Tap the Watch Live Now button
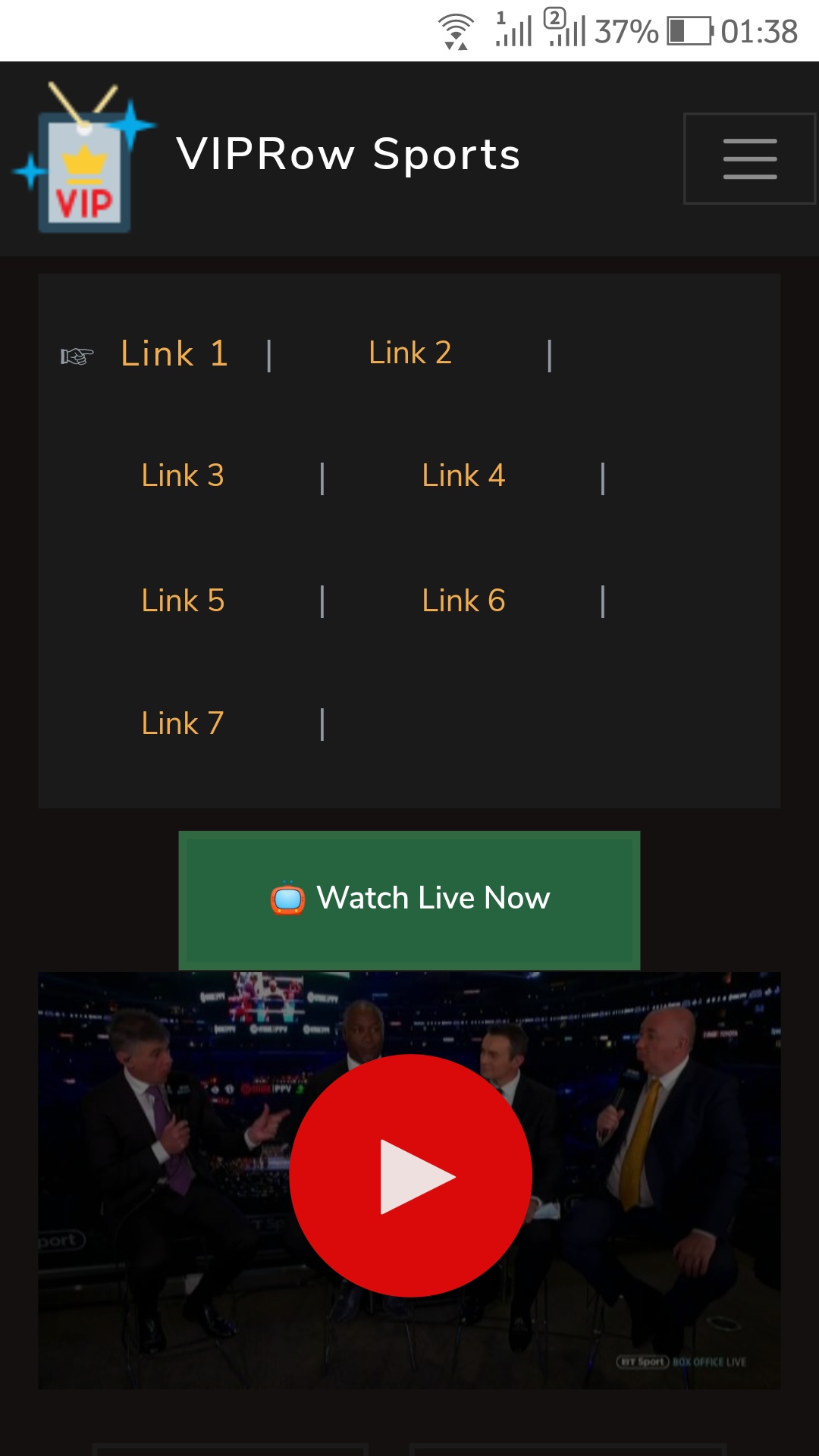819x1456 pixels. (x=409, y=899)
